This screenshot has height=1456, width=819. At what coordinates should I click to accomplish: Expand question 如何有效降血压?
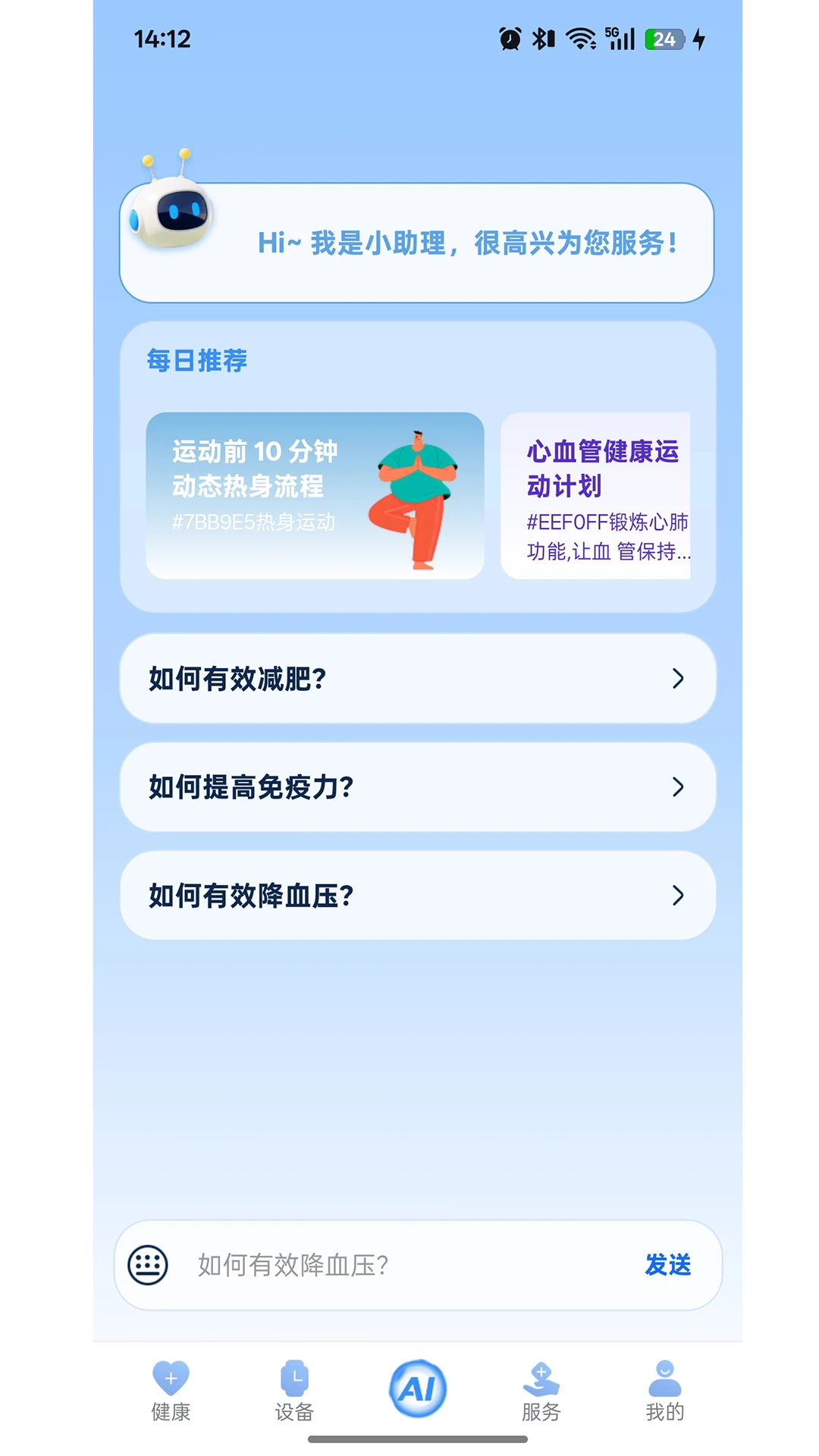coord(416,895)
